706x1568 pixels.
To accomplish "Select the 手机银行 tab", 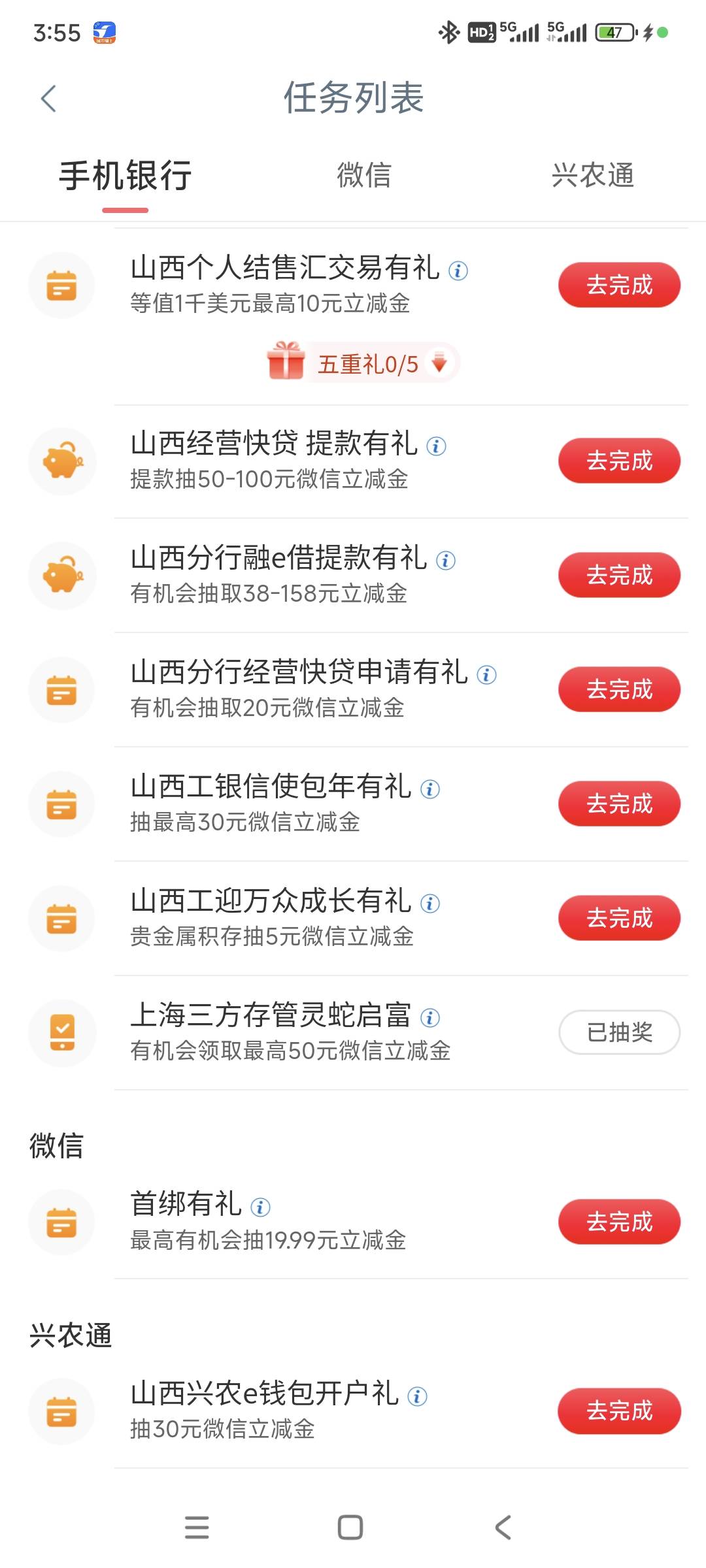I will [125, 176].
